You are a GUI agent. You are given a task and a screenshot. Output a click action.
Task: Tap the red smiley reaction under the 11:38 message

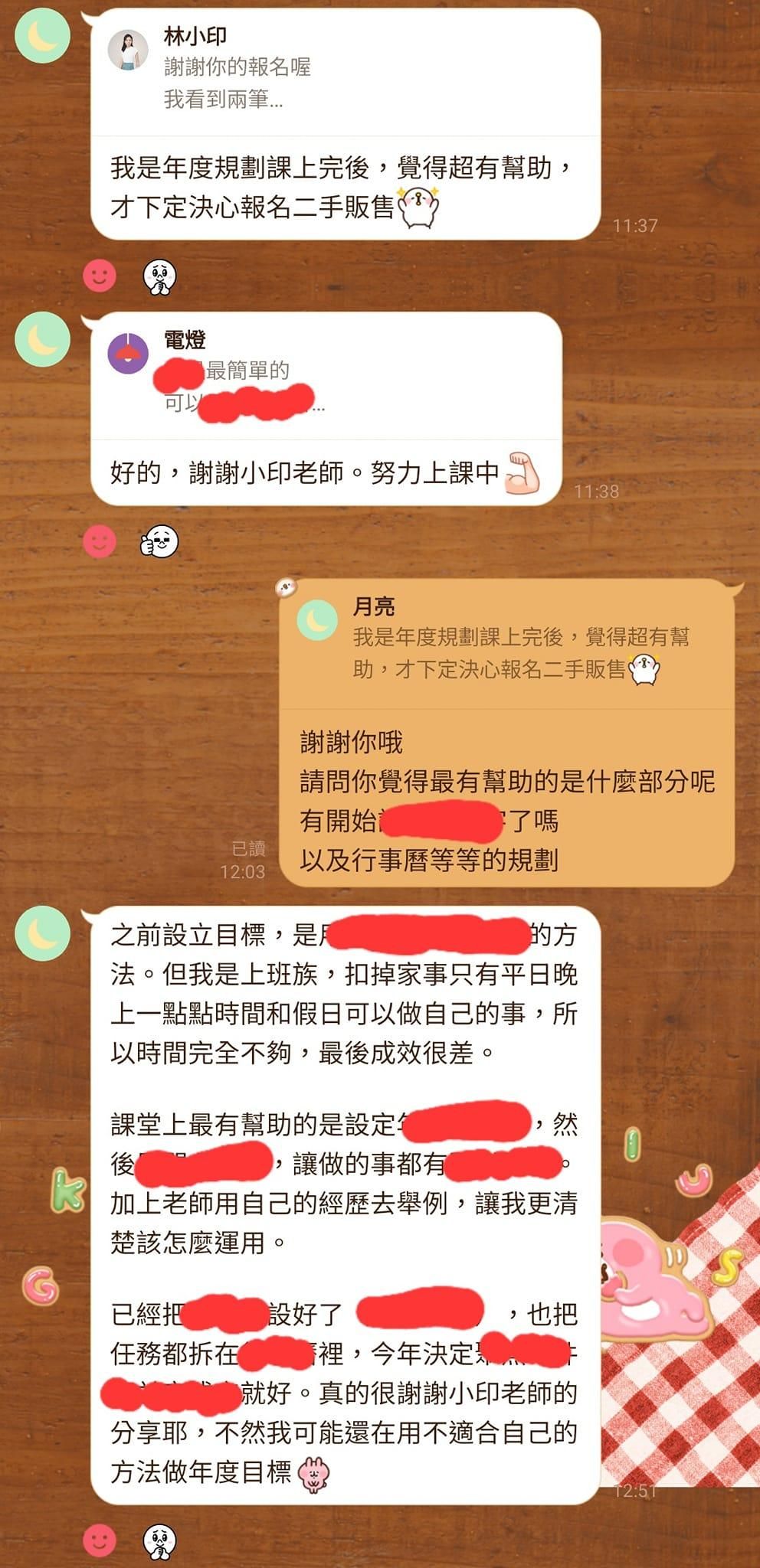[x=100, y=541]
